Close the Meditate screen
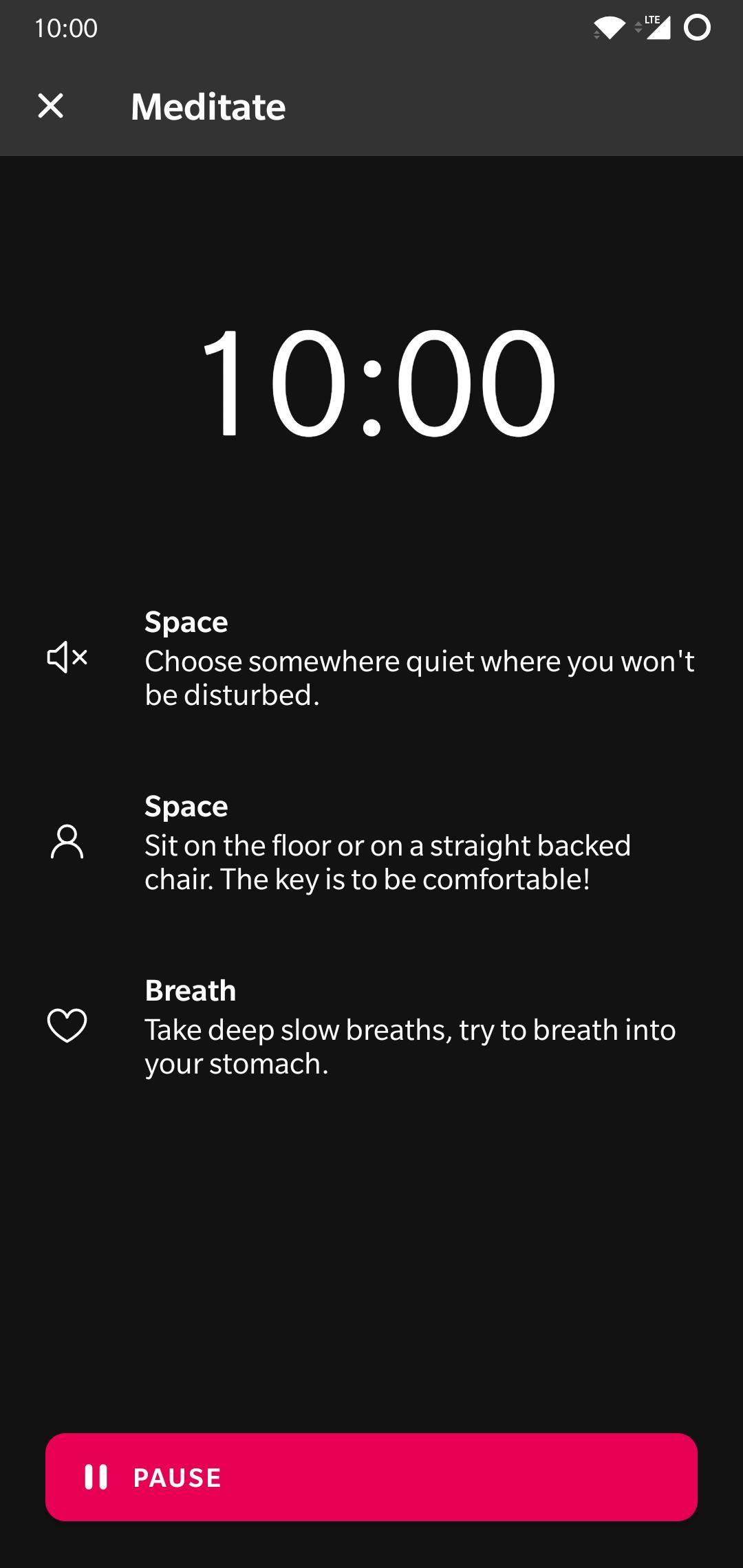743x1568 pixels. (50, 106)
